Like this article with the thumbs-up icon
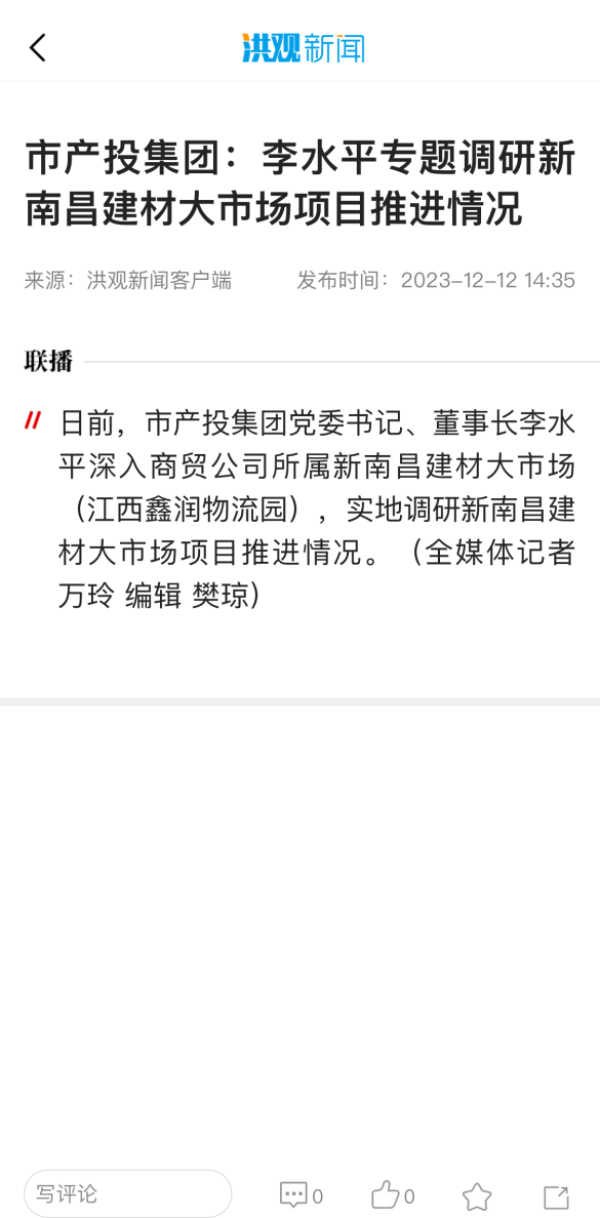 (385, 1195)
